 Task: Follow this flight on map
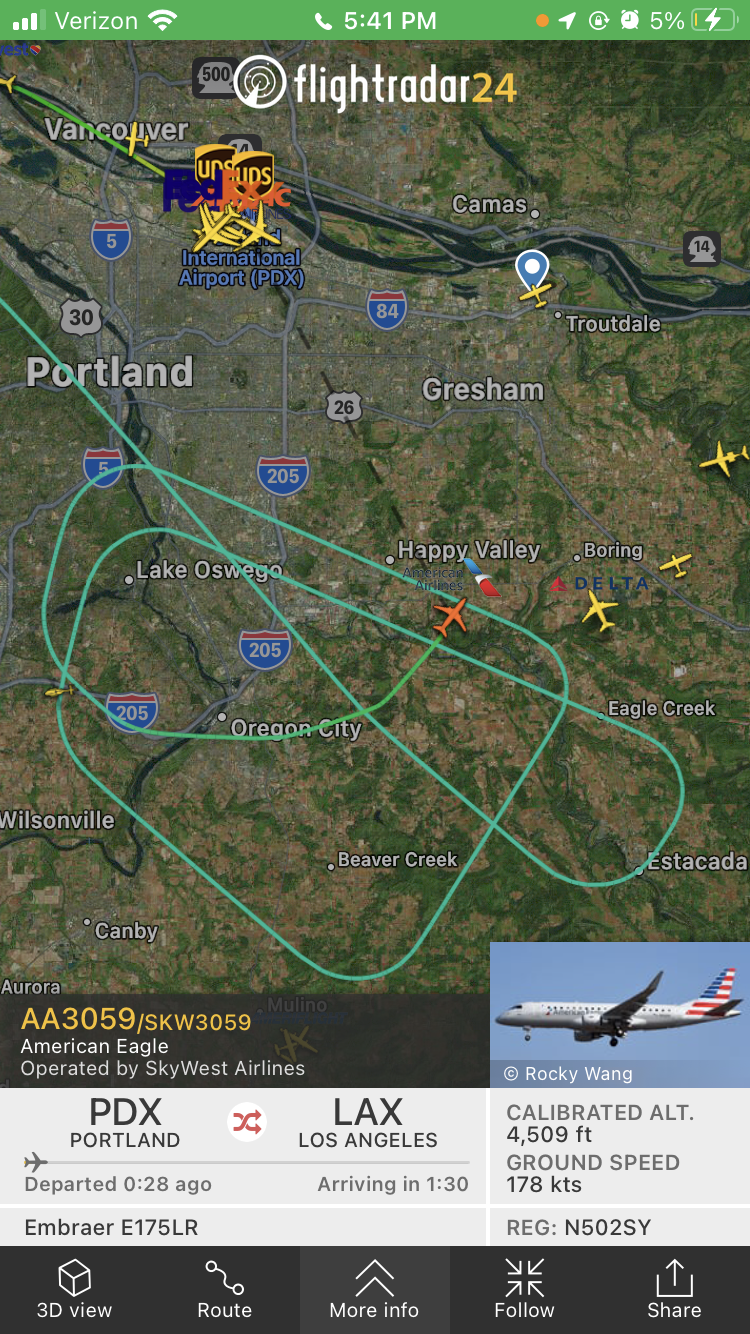coord(524,1289)
